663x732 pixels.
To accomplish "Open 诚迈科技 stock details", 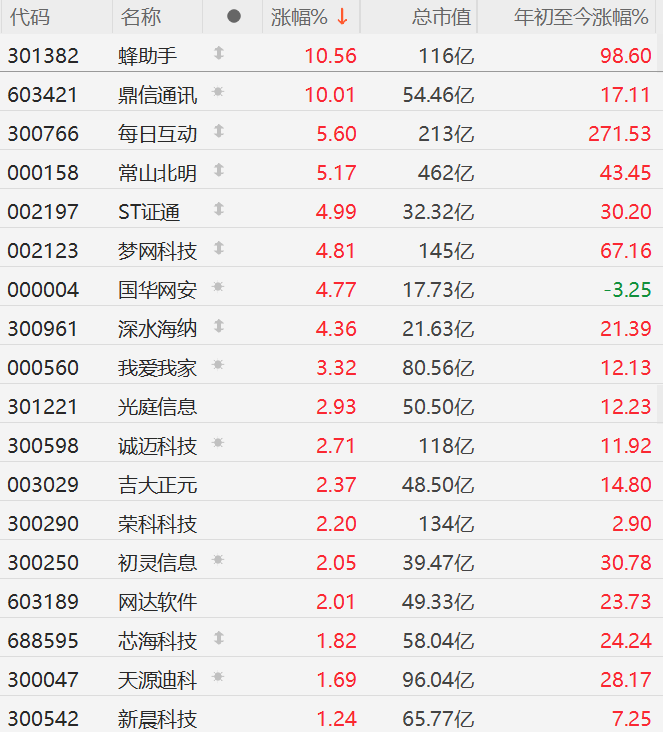I will tap(157, 446).
